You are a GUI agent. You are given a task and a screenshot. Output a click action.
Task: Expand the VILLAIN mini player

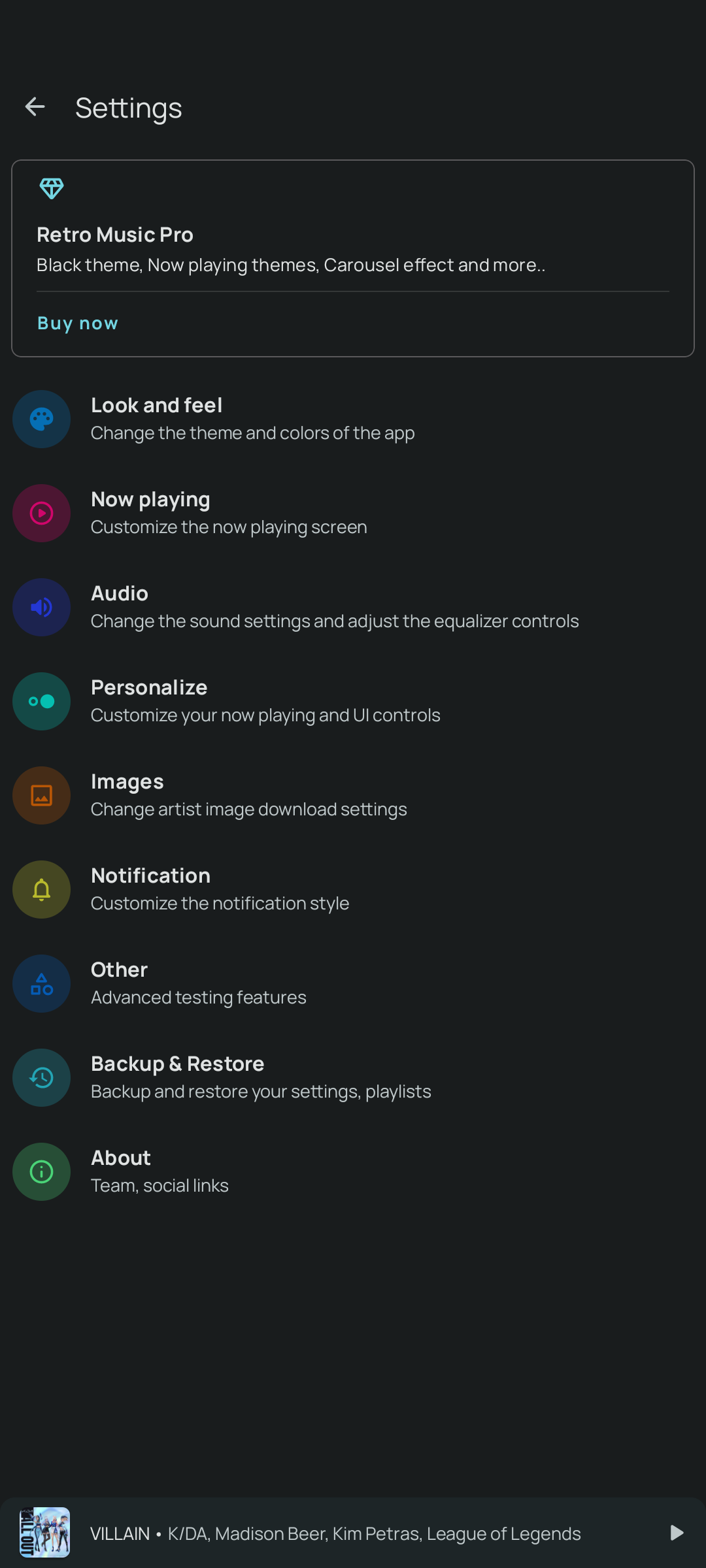click(x=335, y=1533)
